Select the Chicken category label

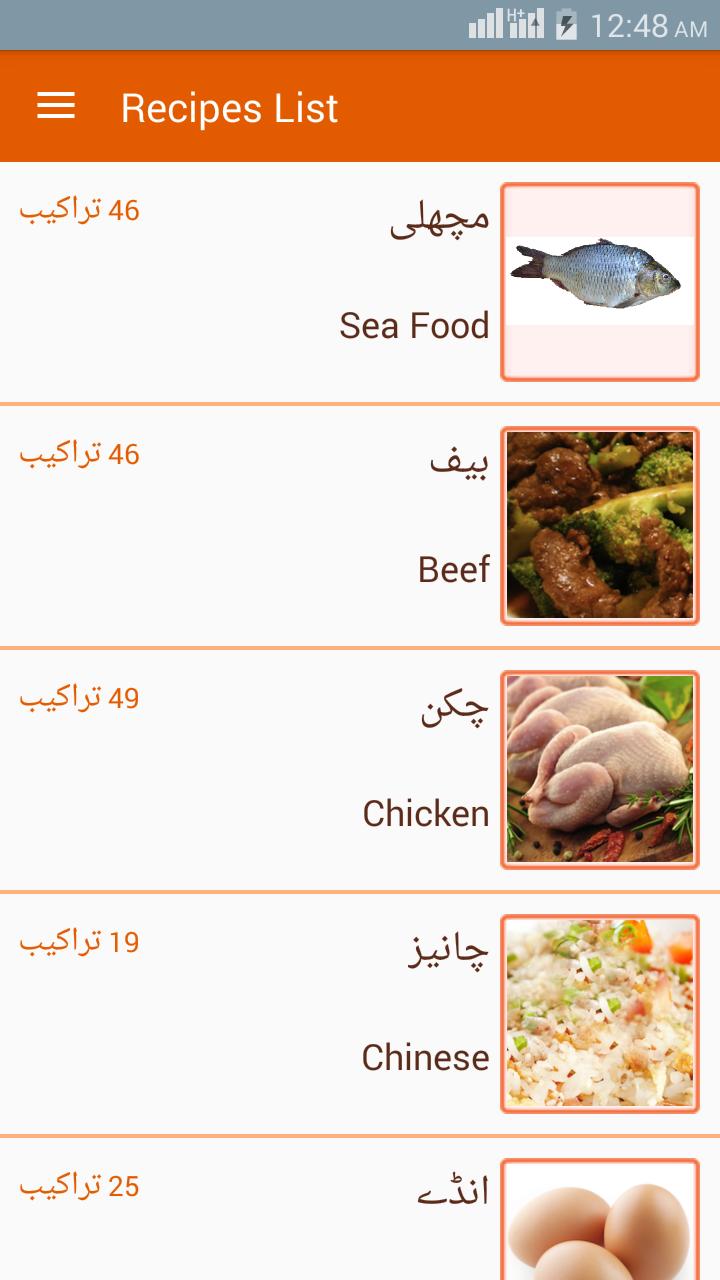click(x=427, y=814)
